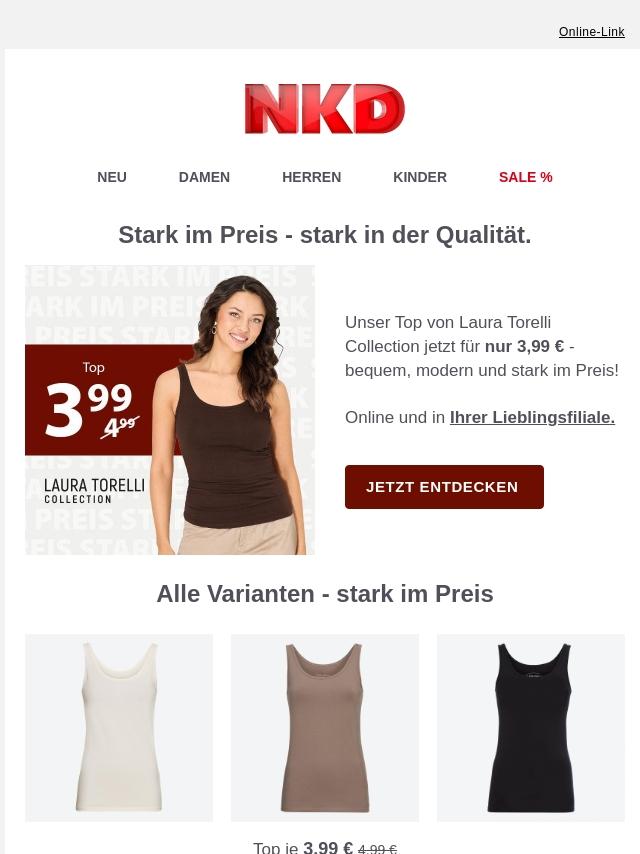View the cream white top
Viewport: 640px width, 854px height.
tap(119, 727)
